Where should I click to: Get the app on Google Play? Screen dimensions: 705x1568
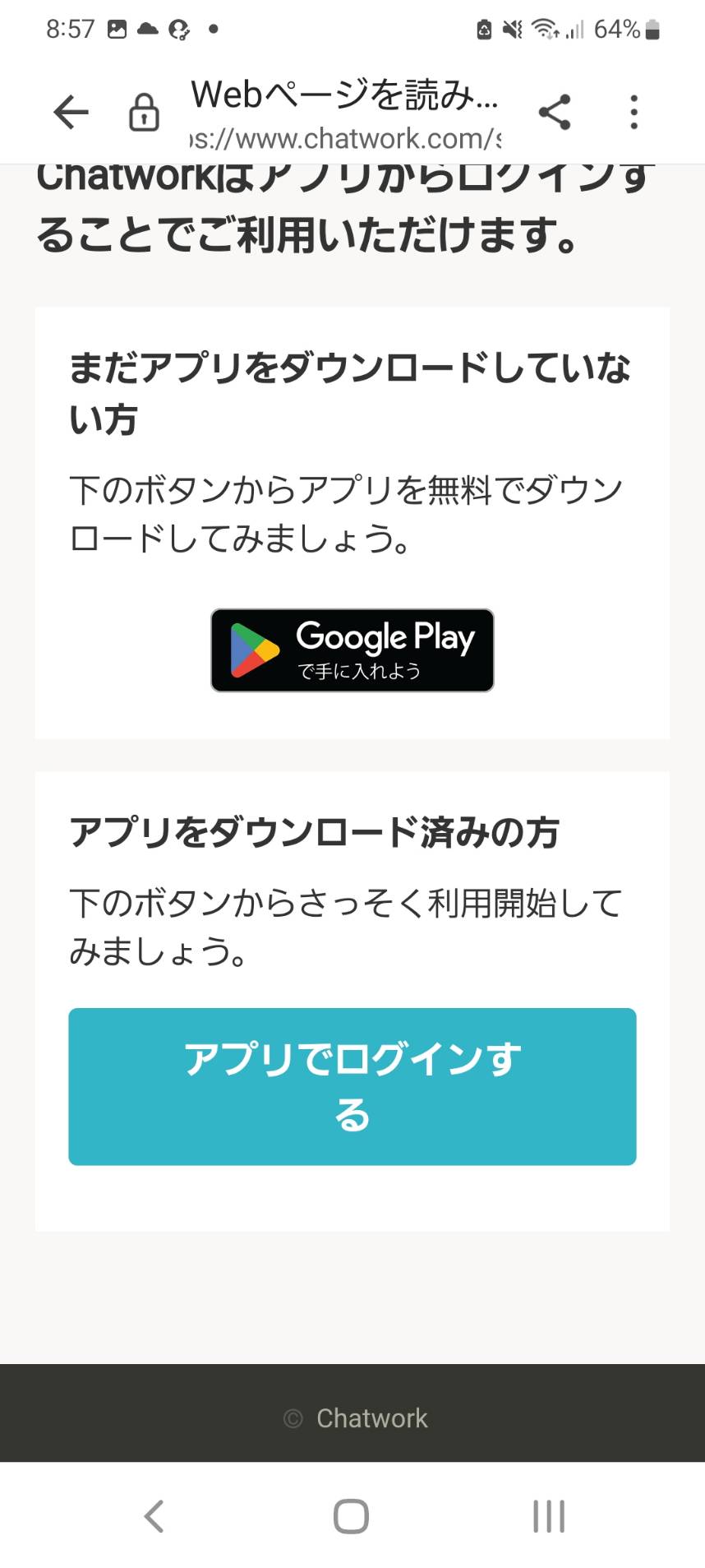[x=352, y=650]
